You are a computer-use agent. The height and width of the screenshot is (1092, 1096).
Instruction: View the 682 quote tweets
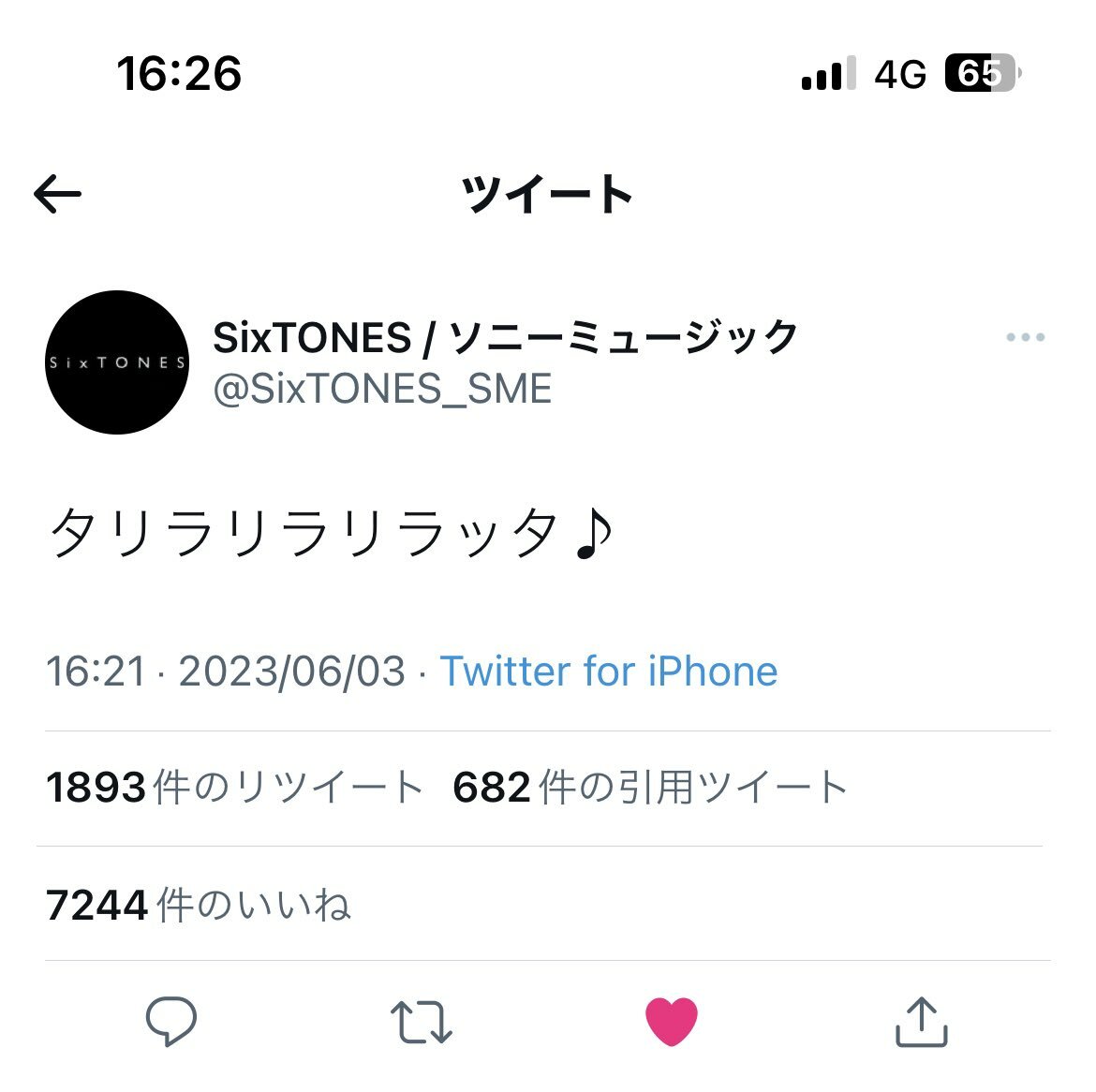pyautogui.click(x=649, y=788)
